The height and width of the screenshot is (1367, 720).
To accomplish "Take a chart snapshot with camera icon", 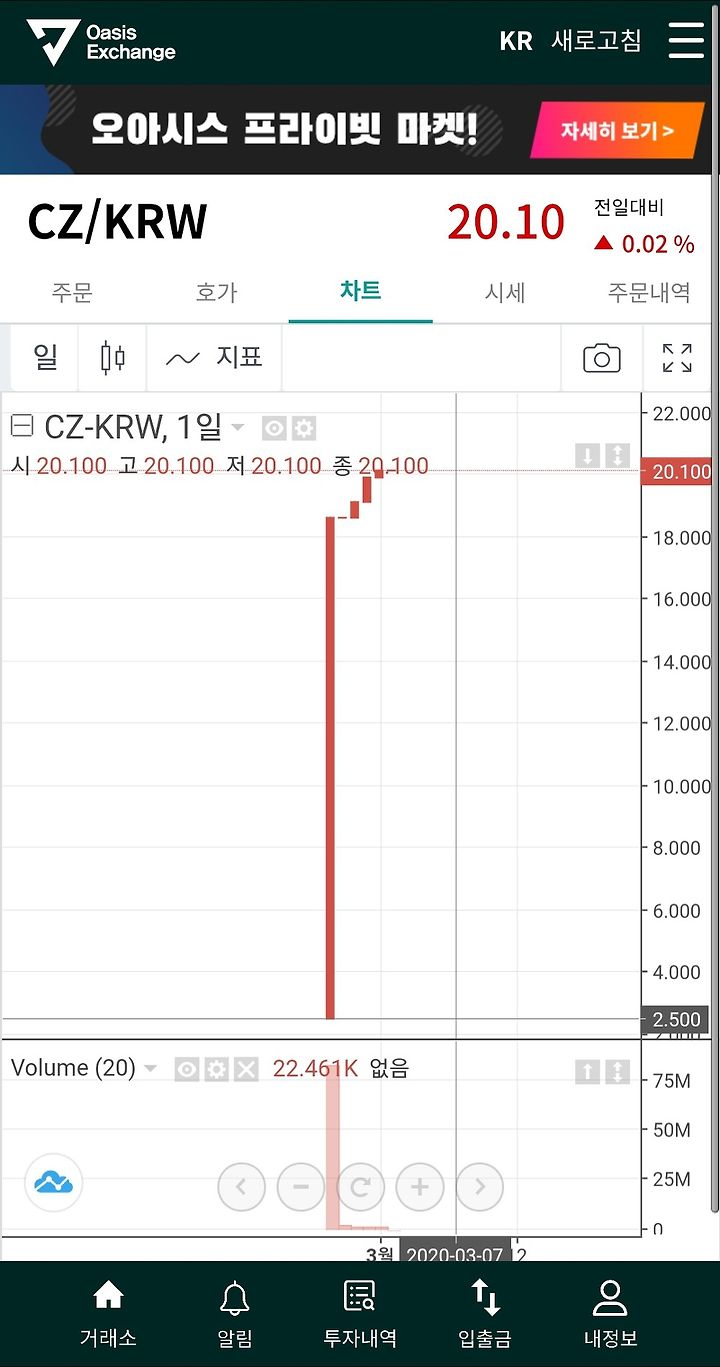I will click(601, 358).
